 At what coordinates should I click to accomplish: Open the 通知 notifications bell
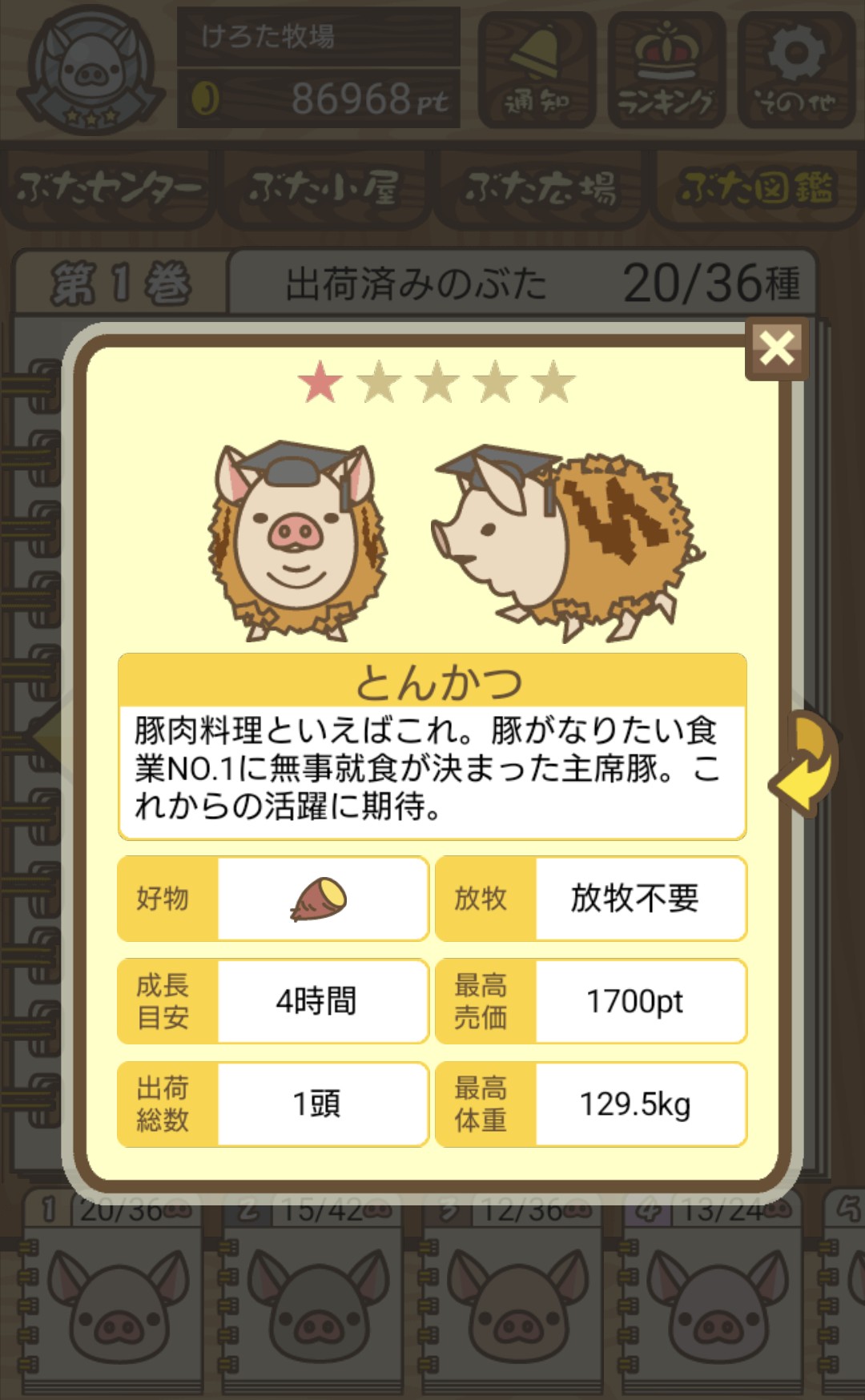point(536,70)
